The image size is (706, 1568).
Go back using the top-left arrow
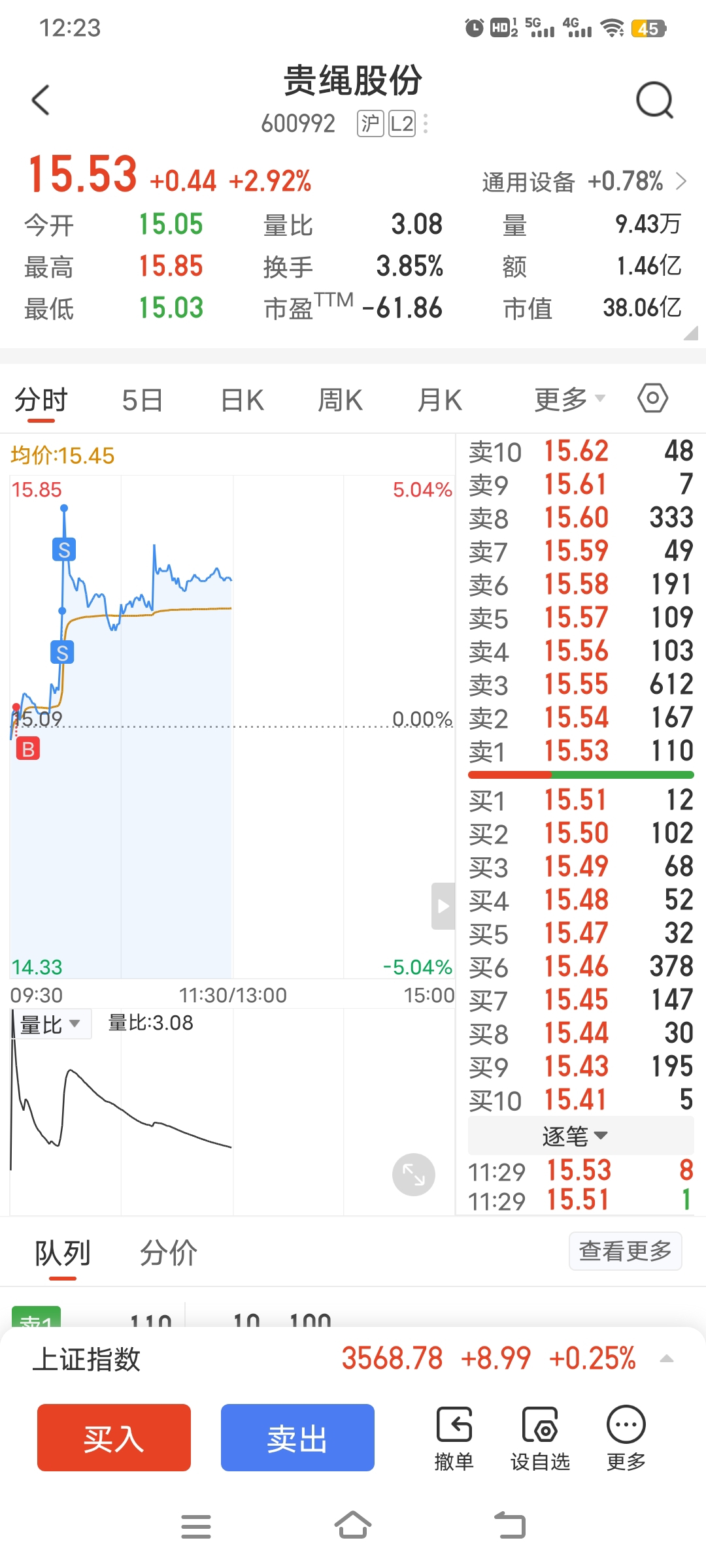(x=41, y=100)
